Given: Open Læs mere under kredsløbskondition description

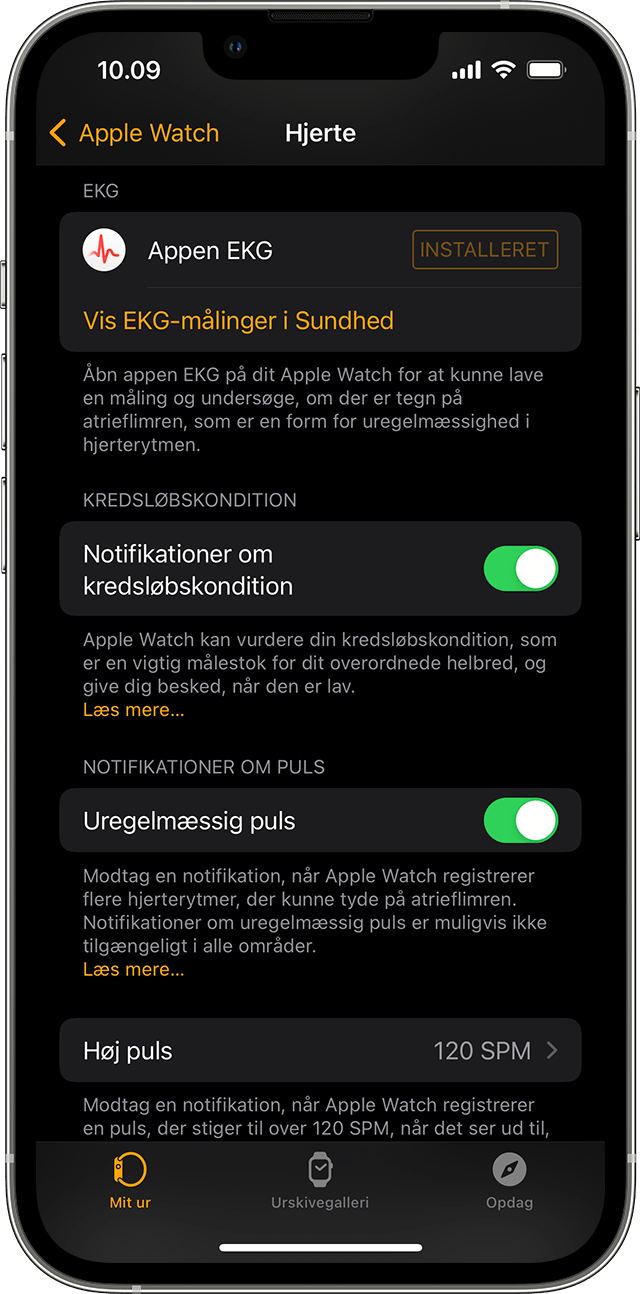Looking at the screenshot, I should [x=133, y=710].
